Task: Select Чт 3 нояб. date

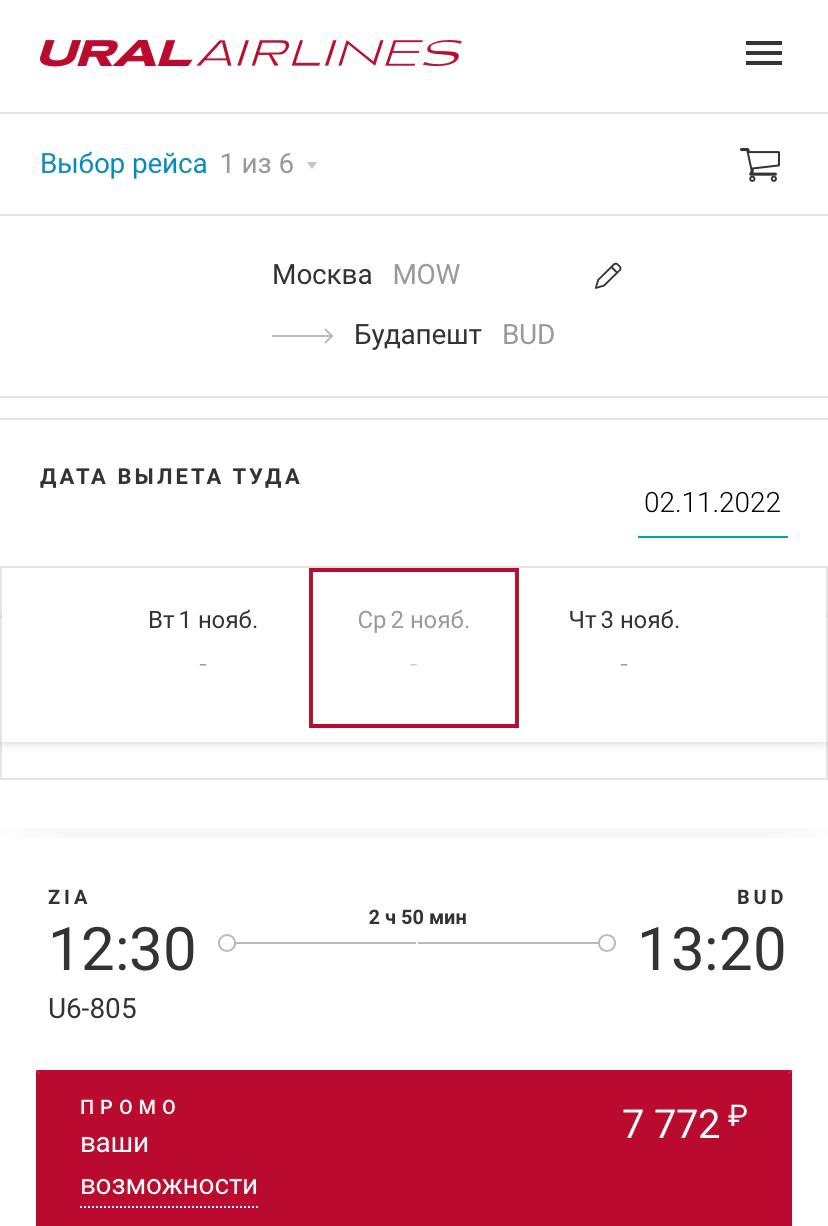Action: click(x=624, y=641)
